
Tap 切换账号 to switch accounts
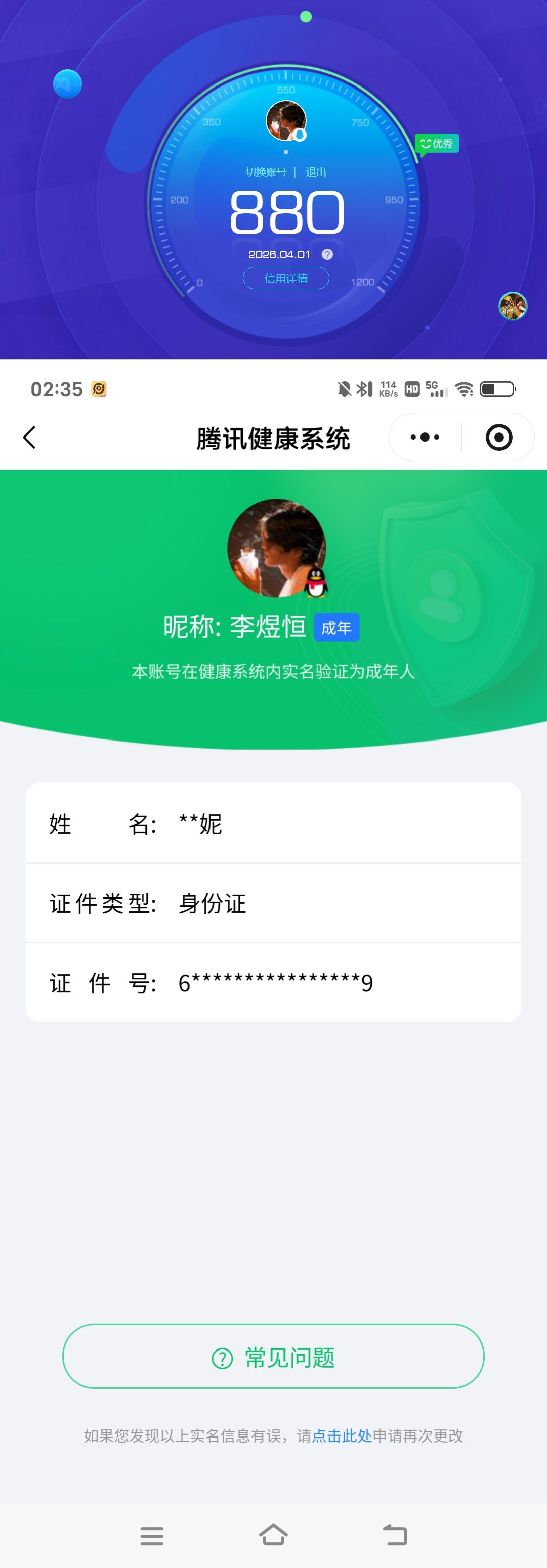click(x=266, y=172)
